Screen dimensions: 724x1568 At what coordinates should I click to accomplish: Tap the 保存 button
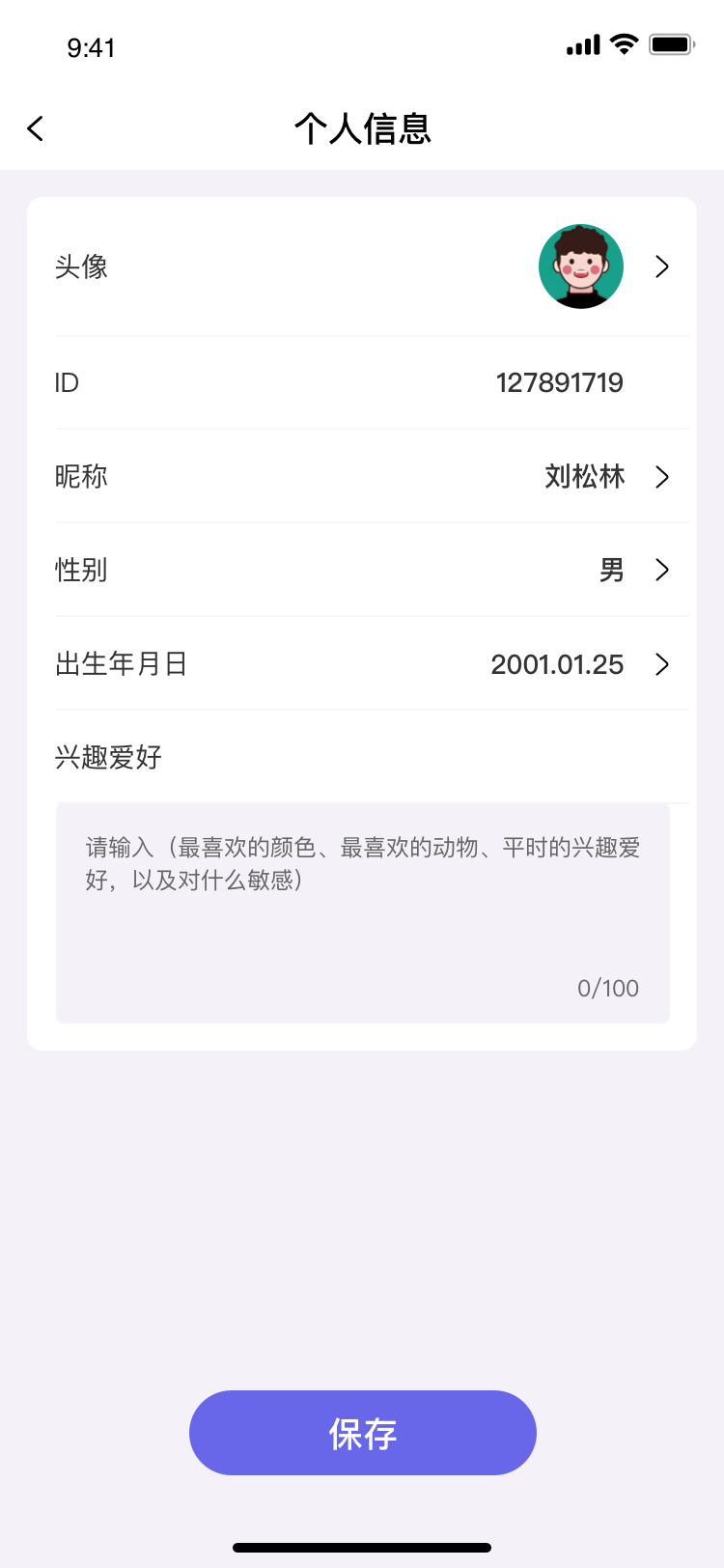point(362,1433)
